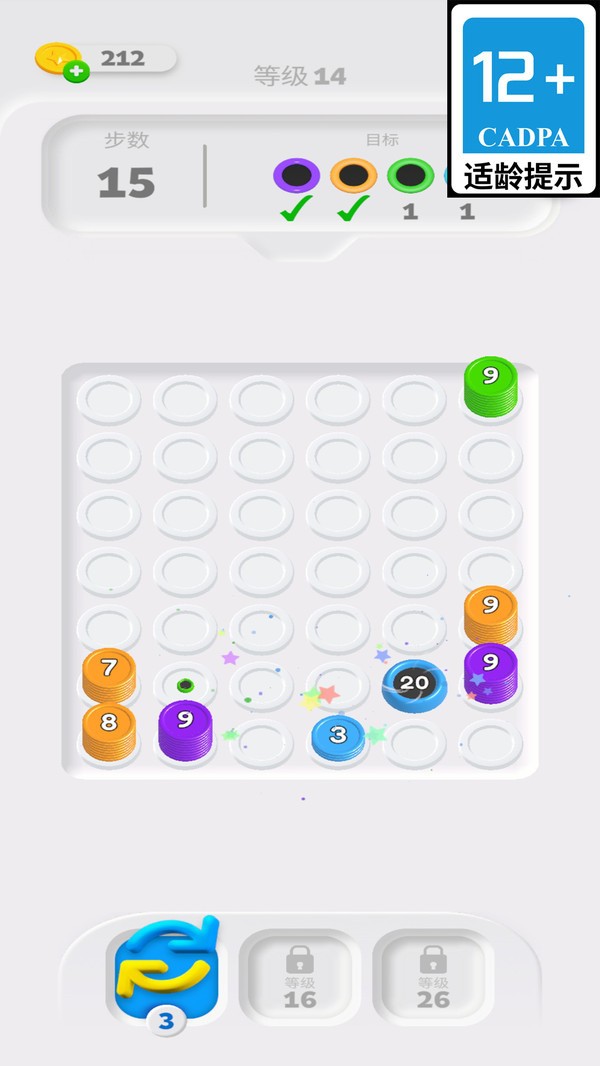Open the CADPA 12+ age rating notice

coord(523,99)
